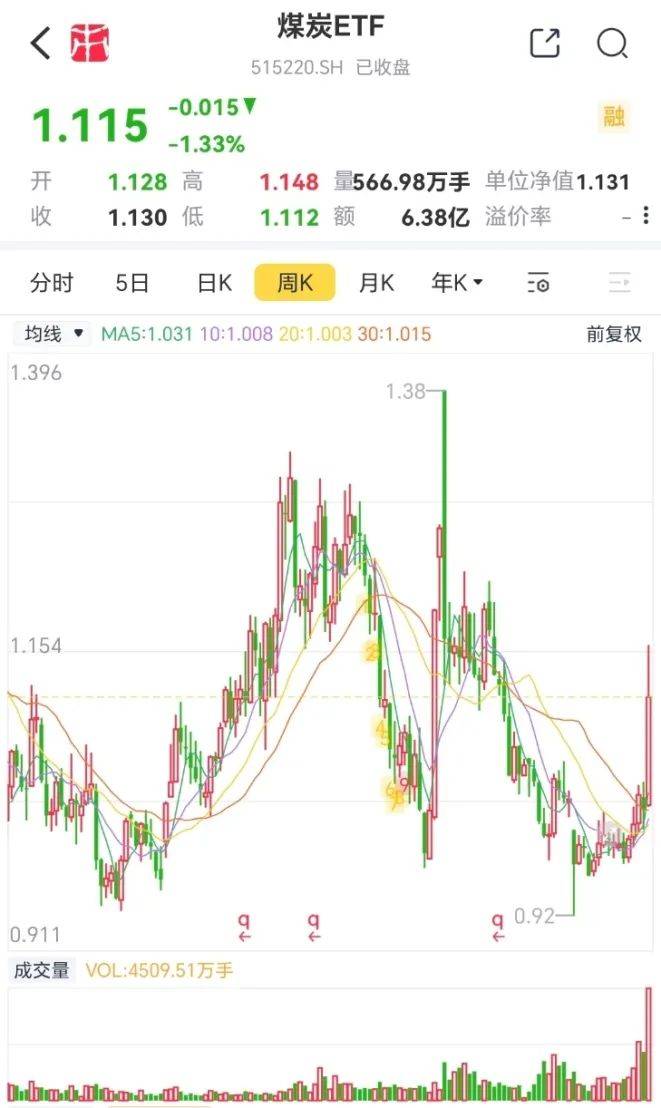Tap the 成交量 indicator label
The width and height of the screenshot is (661, 1108).
click(x=42, y=970)
